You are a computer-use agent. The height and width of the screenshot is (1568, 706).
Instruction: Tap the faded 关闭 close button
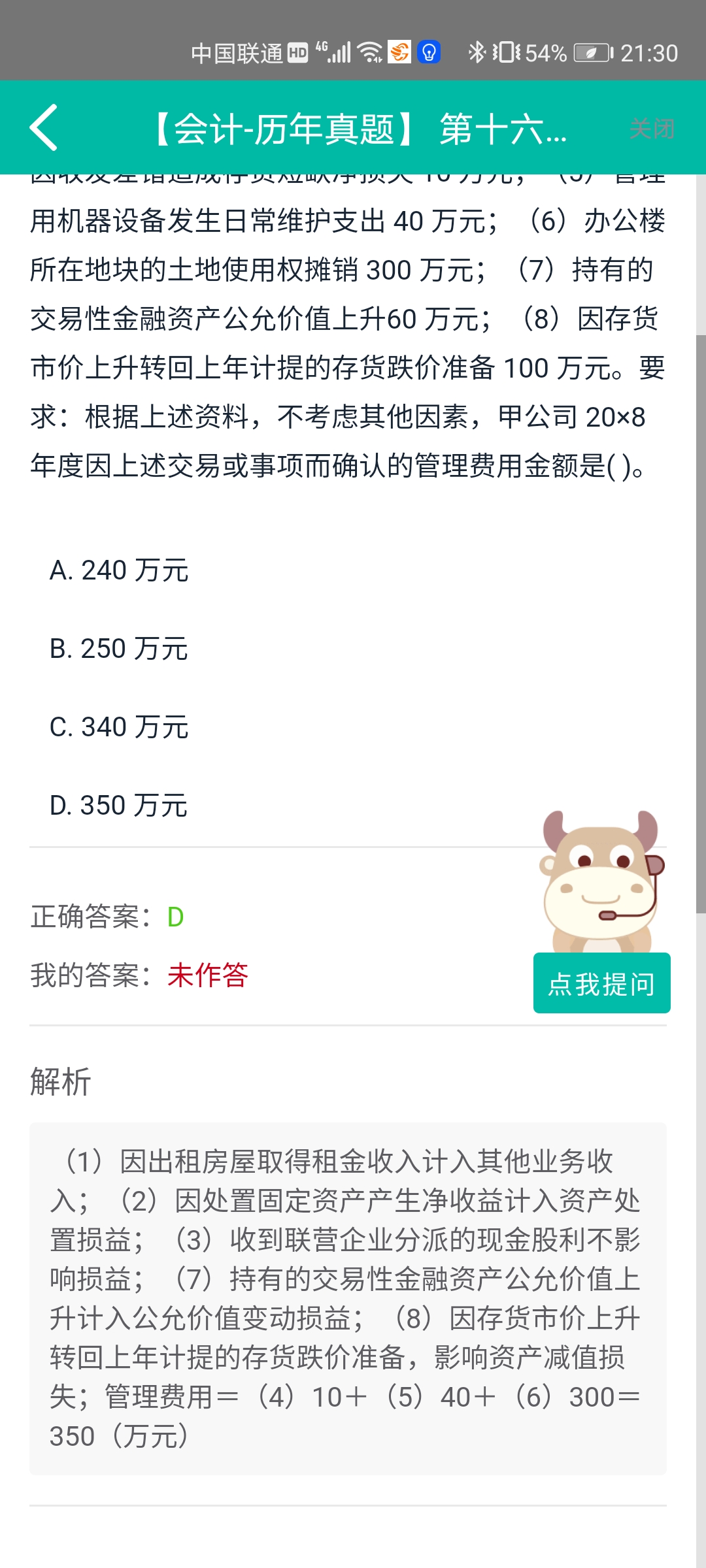point(651,129)
